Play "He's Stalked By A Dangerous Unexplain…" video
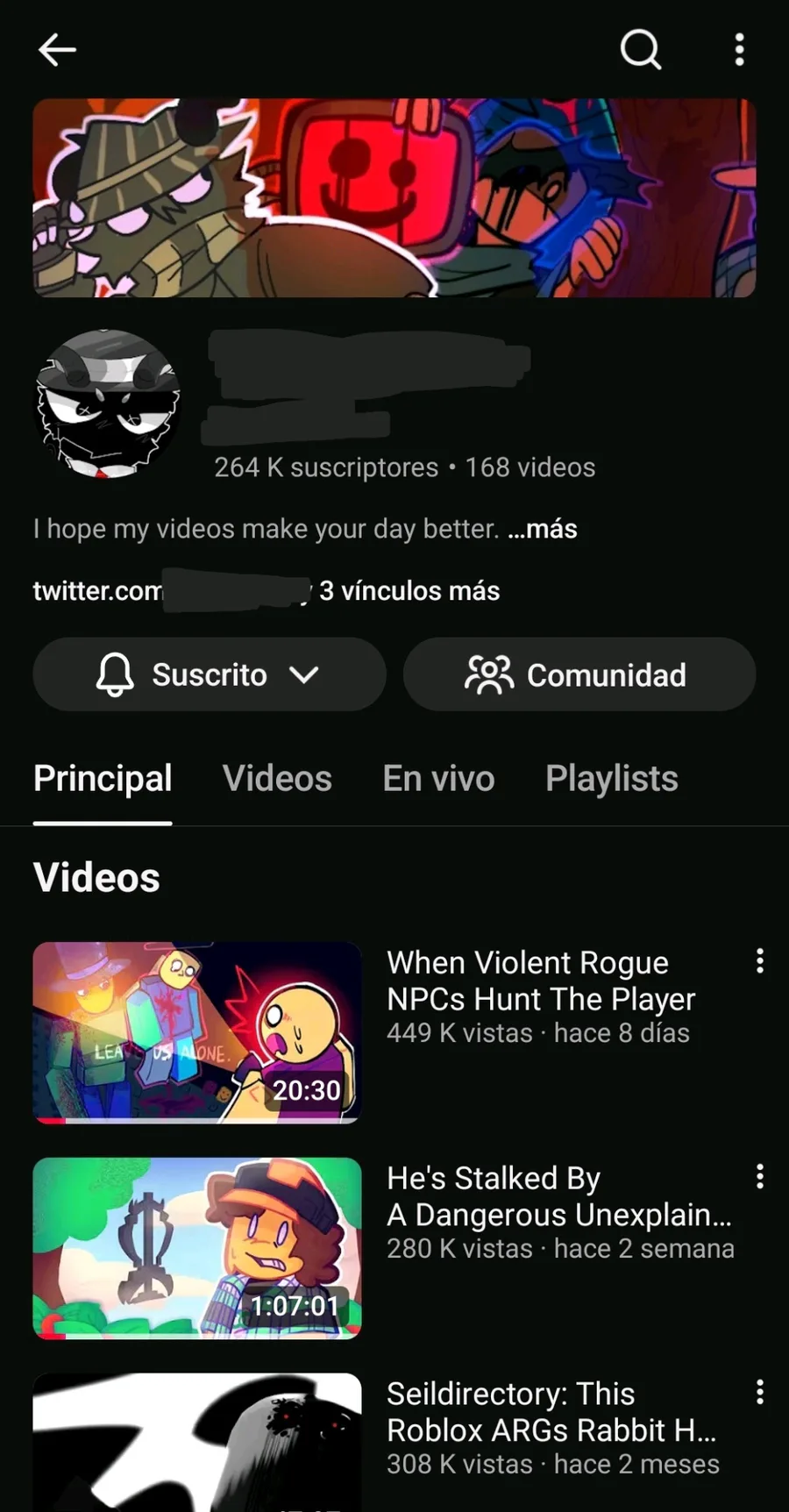 tap(197, 1248)
